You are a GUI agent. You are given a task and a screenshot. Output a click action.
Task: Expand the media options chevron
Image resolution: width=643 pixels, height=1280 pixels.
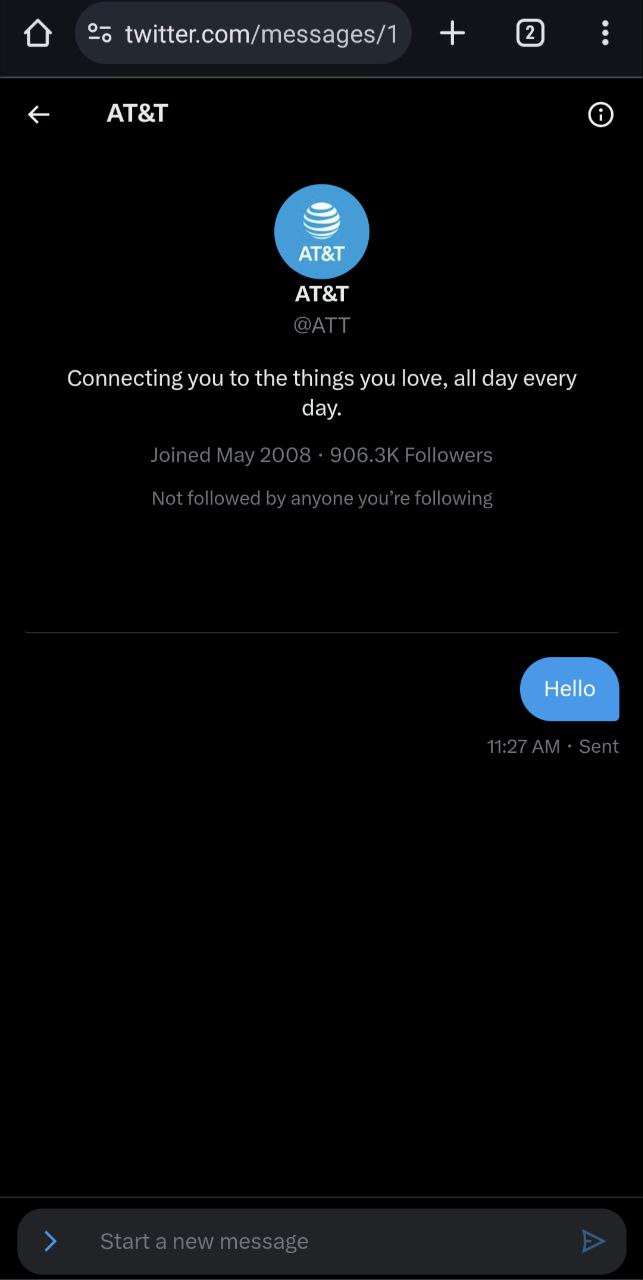(50, 1241)
